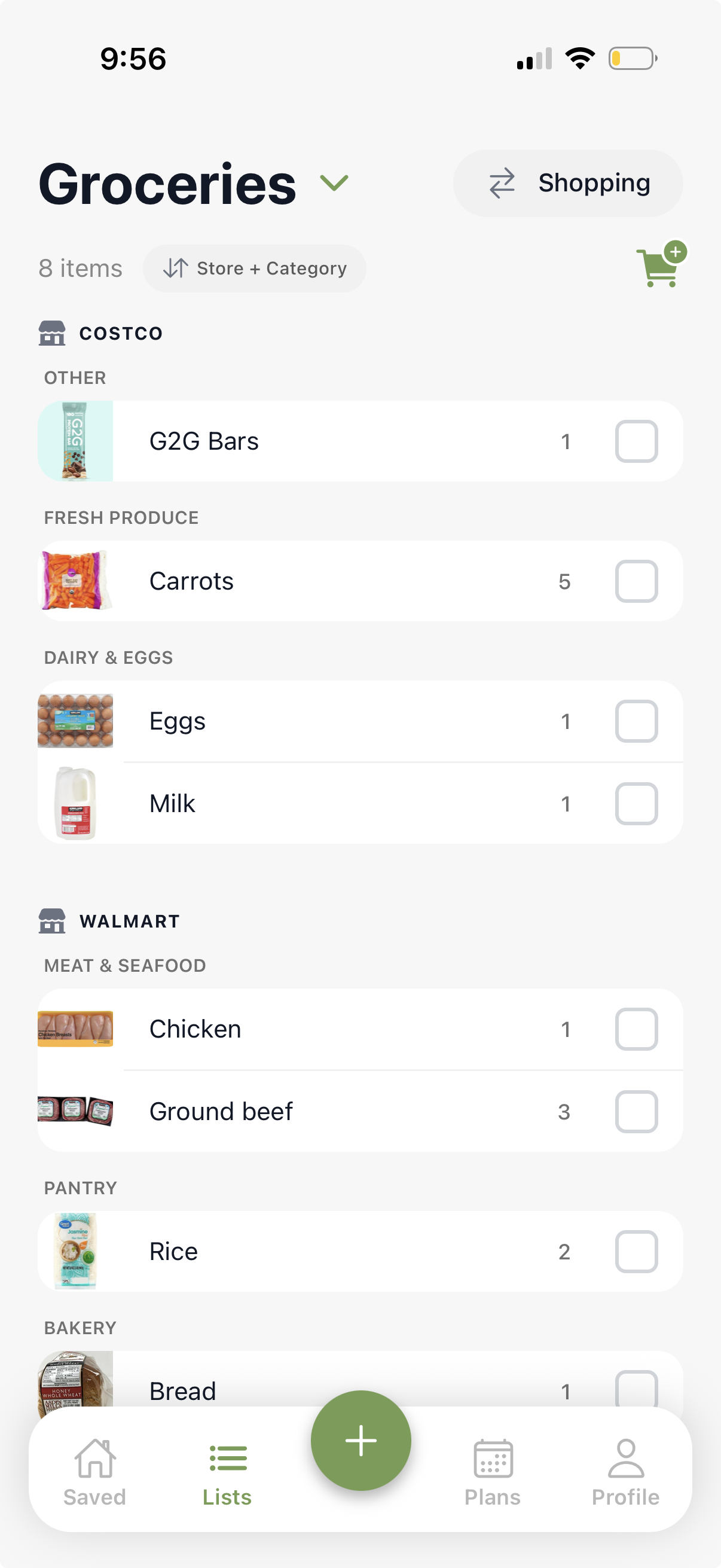Check off the Carrots item
The image size is (721, 1568).
(636, 580)
